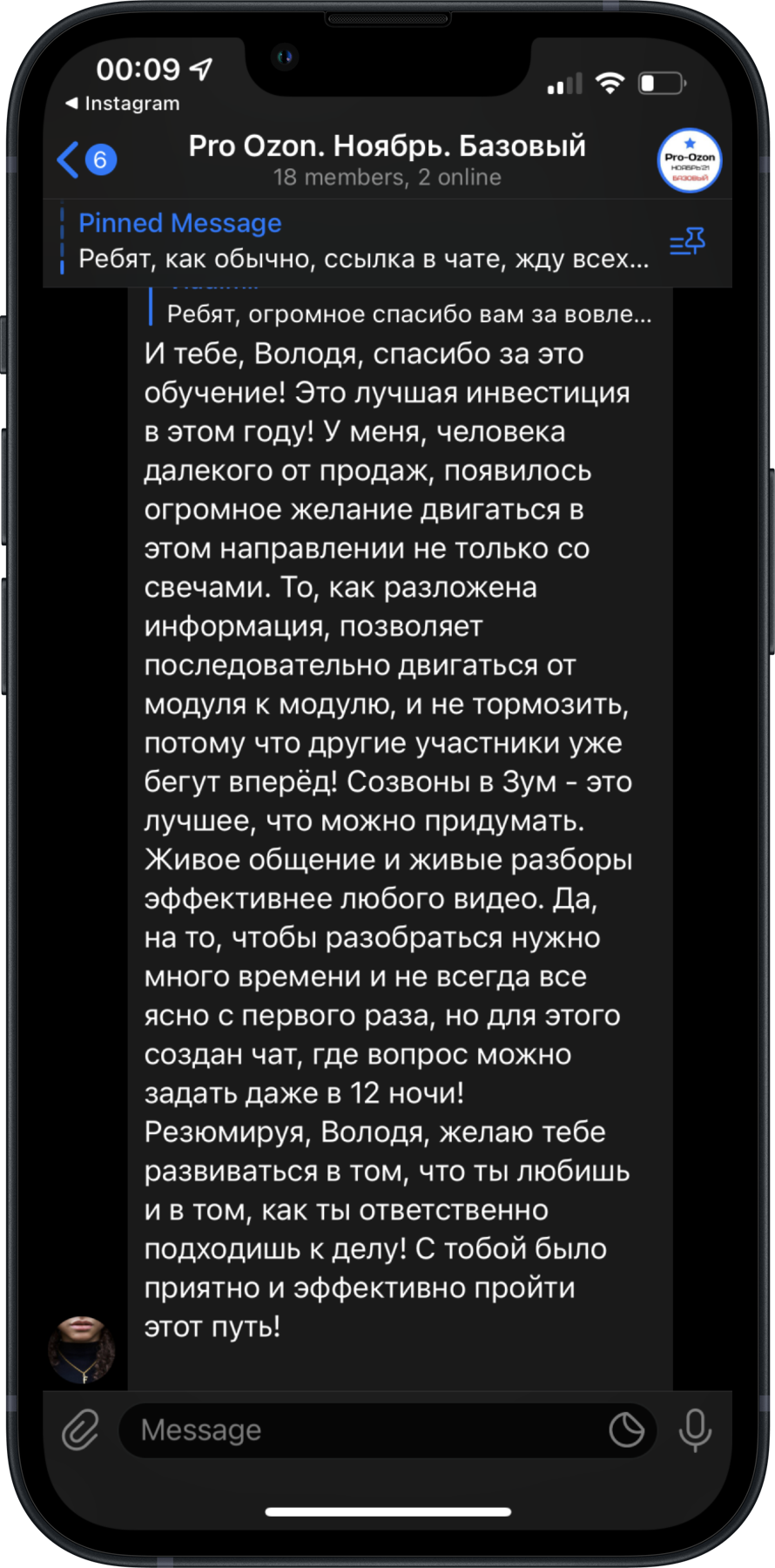The image size is (775, 1568).
Task: Attach a file with the paperclip
Action: click(80, 1430)
